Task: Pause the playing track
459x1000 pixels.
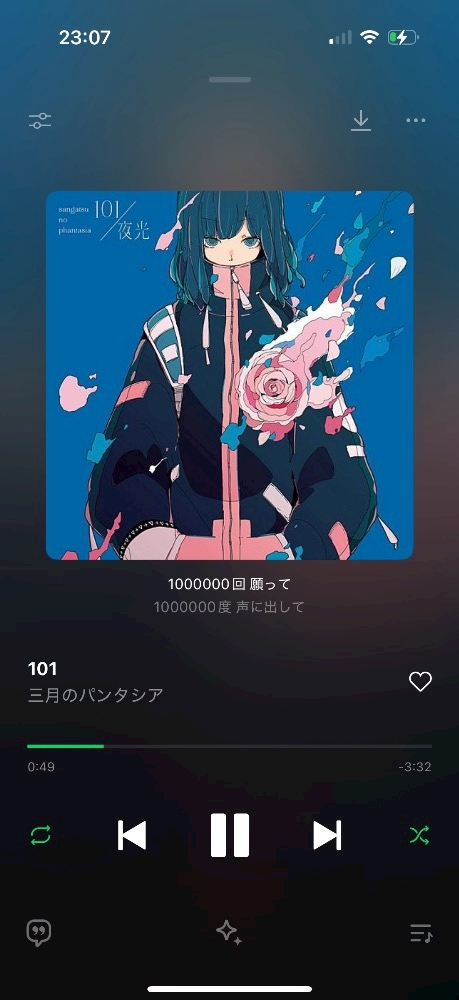Action: pos(230,835)
